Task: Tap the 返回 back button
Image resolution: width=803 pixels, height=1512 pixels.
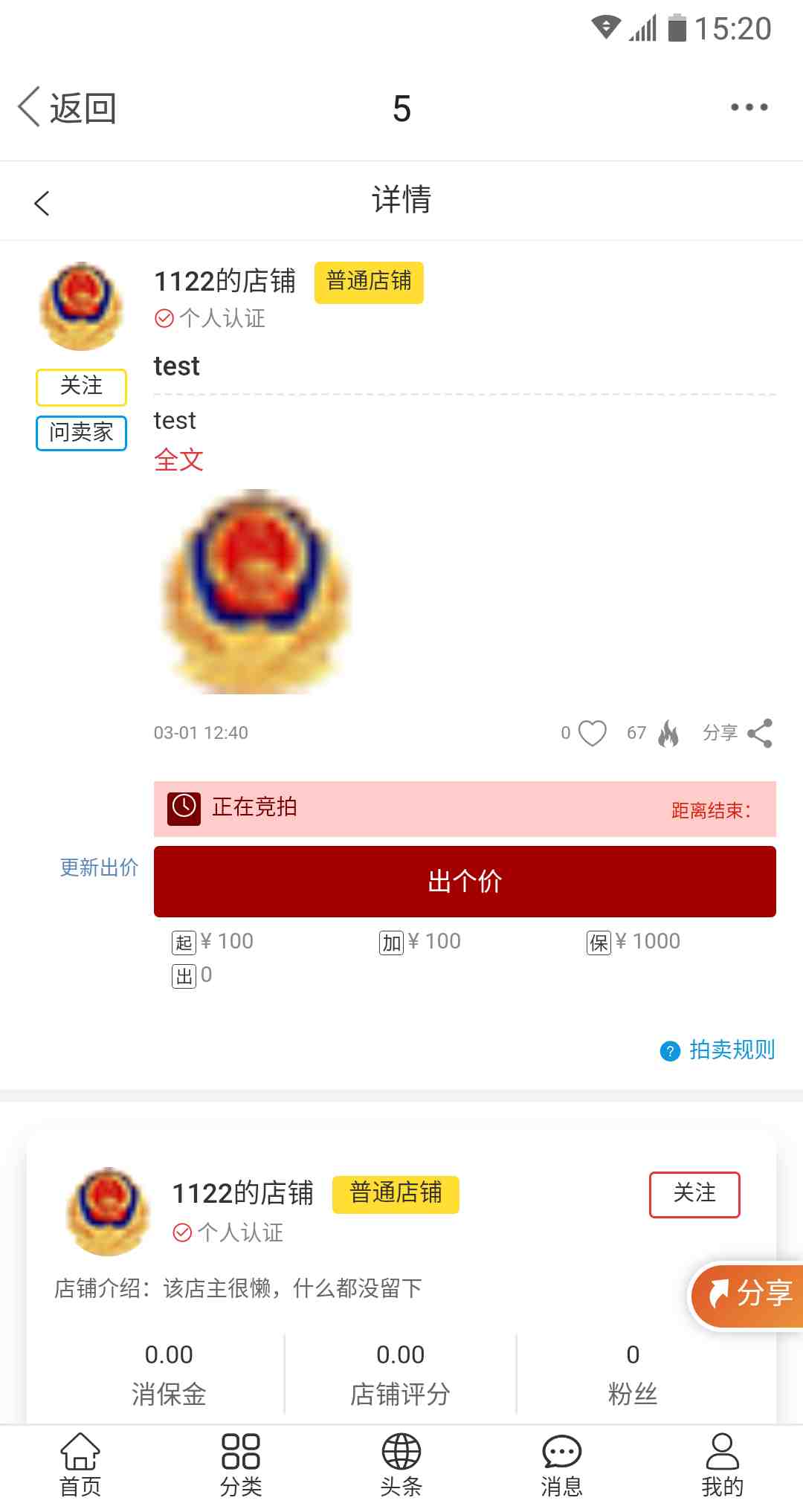Action: click(x=67, y=109)
